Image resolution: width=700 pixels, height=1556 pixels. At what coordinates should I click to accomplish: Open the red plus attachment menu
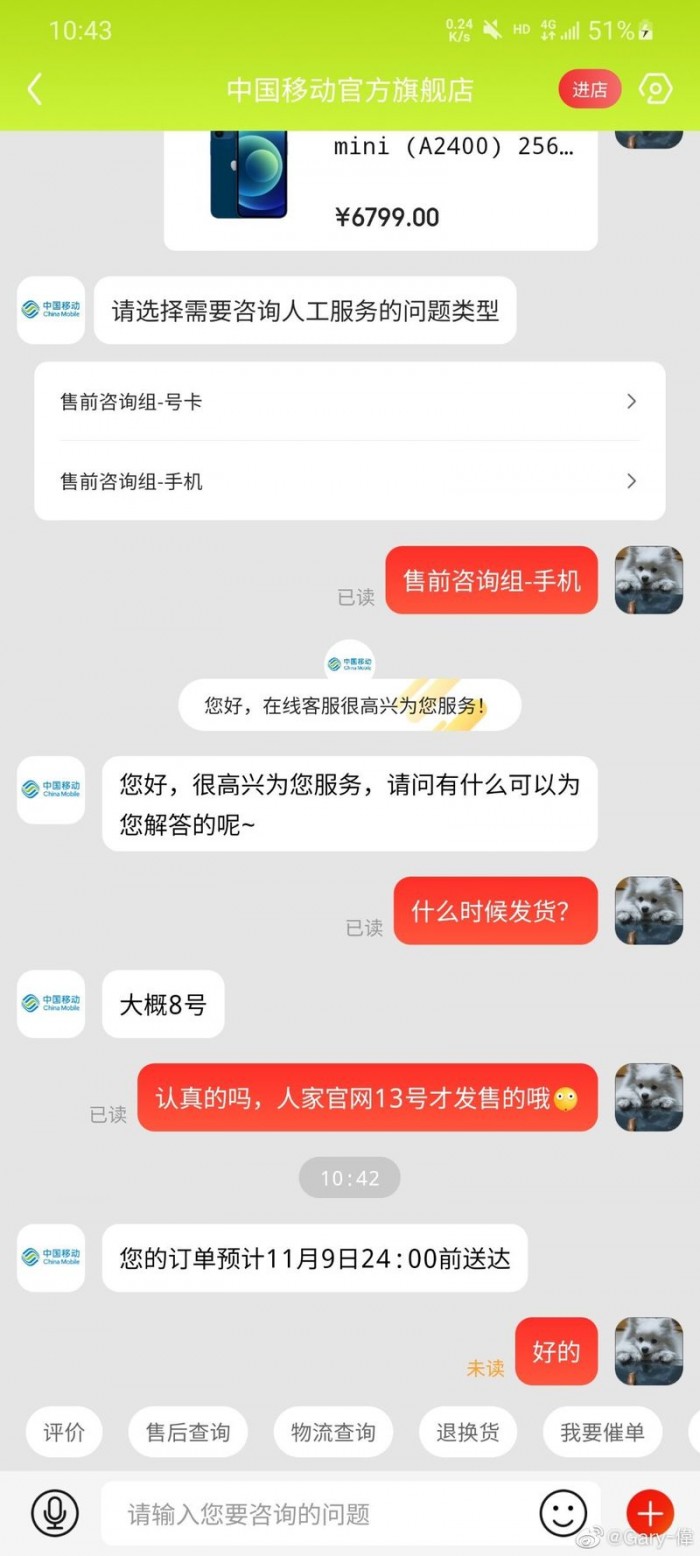(650, 1513)
